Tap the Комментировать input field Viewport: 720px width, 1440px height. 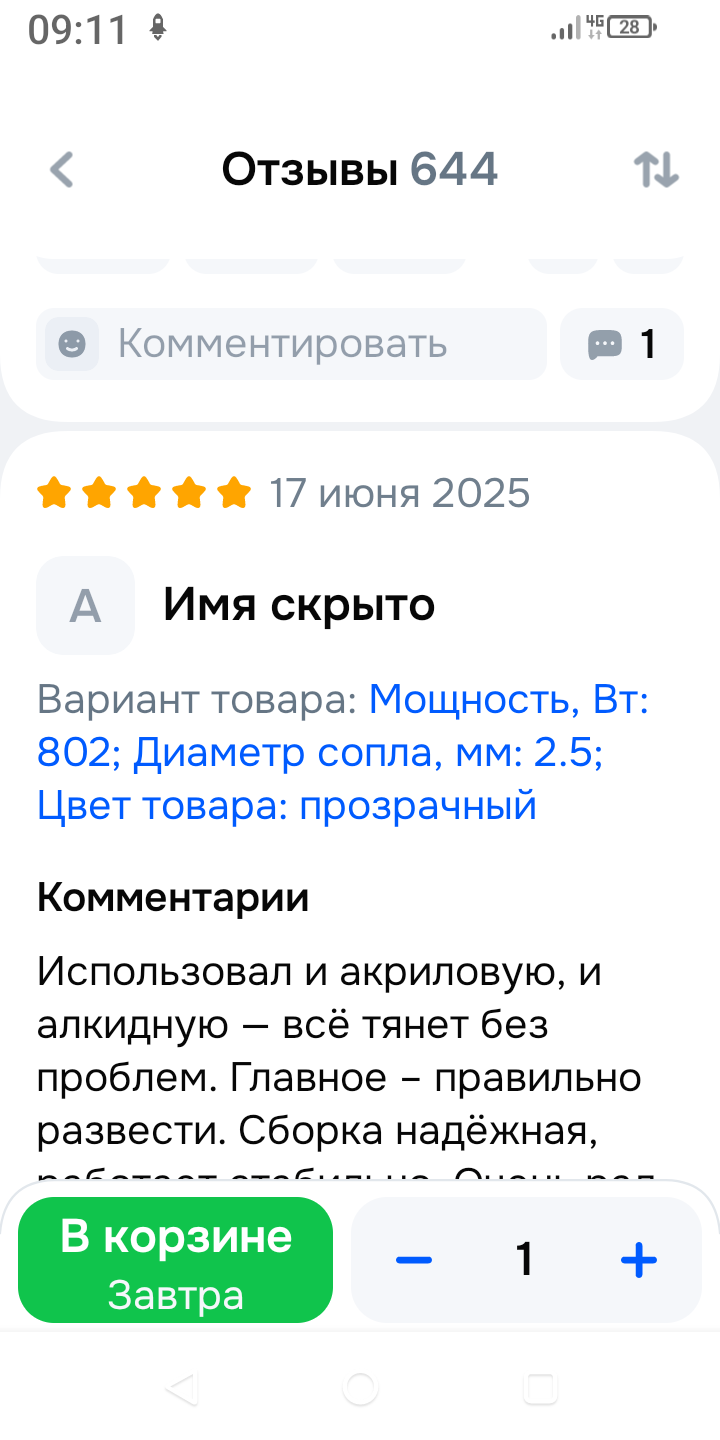(x=292, y=344)
